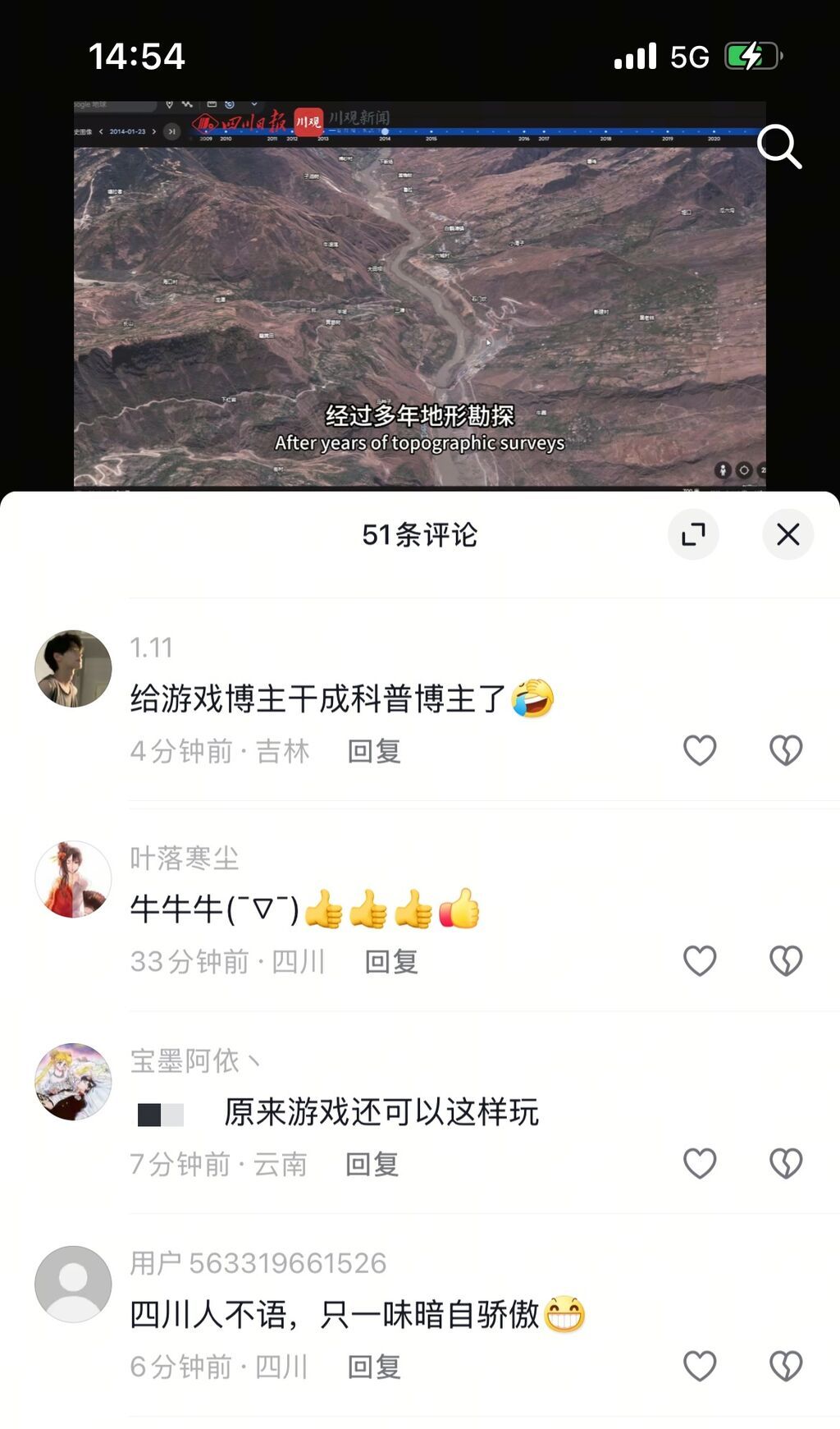
Task: Dislike 宝墨阿依's comment
Action: [785, 1163]
